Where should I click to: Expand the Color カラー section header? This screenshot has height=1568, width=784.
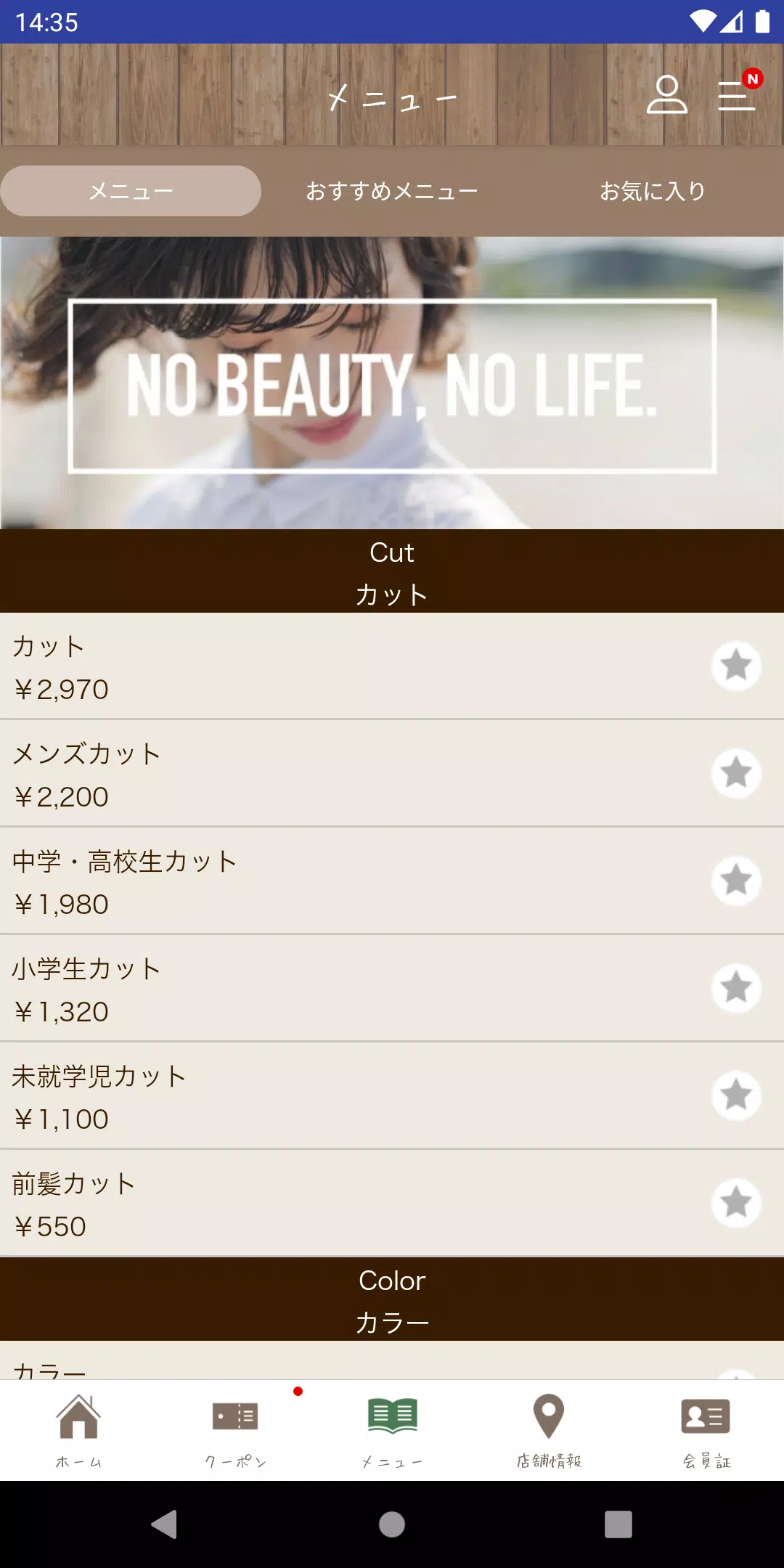391,1299
